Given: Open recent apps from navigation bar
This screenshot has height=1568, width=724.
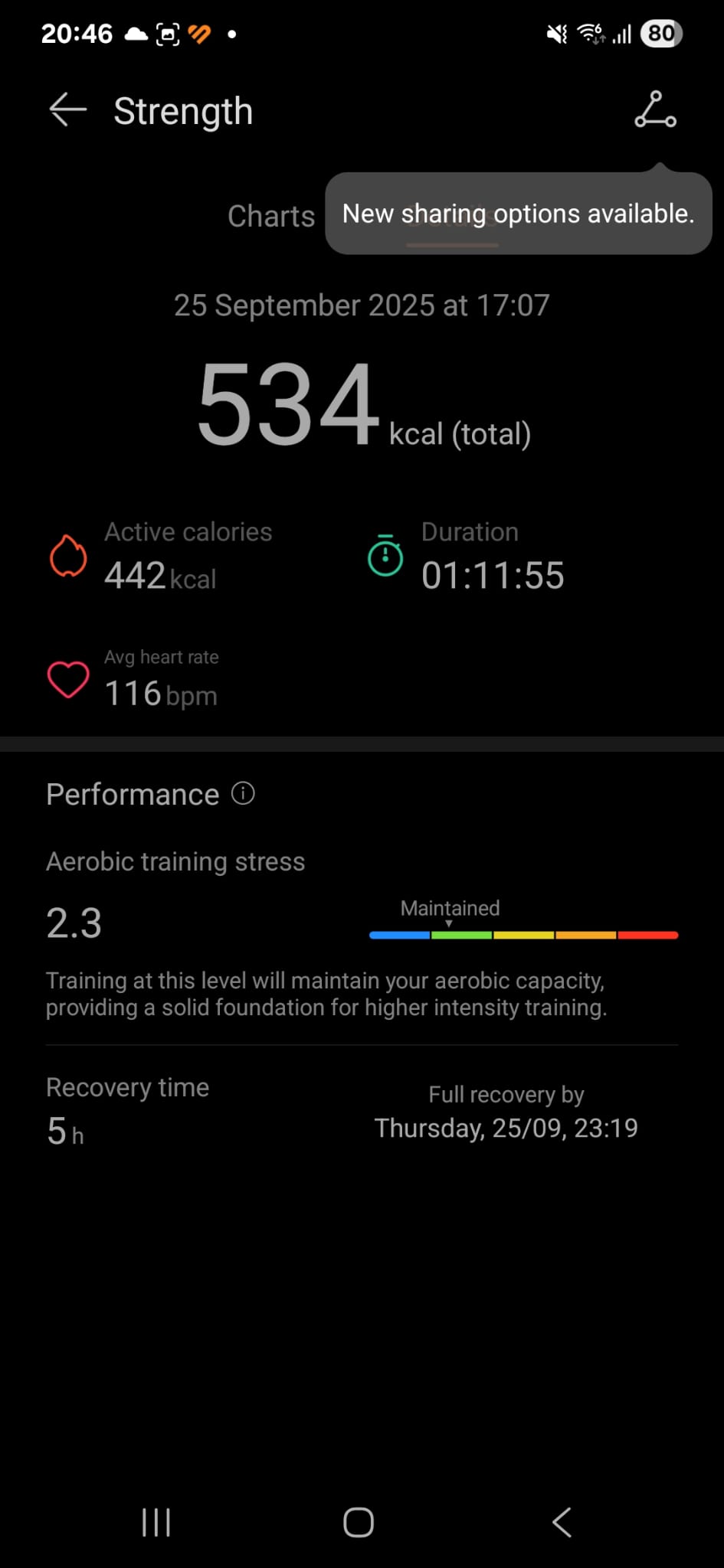Looking at the screenshot, I should (156, 1522).
